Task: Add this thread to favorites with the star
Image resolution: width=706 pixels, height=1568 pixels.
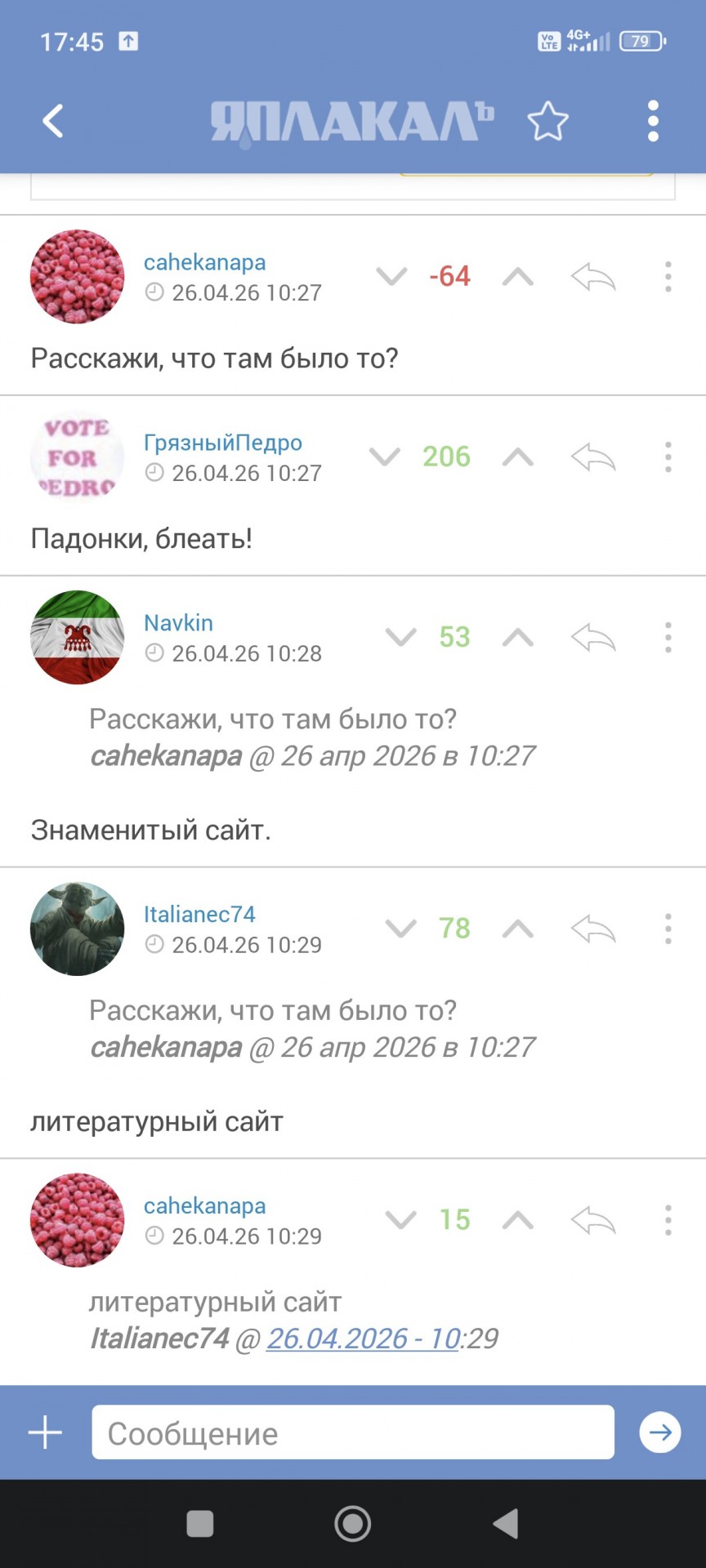Action: [x=547, y=122]
